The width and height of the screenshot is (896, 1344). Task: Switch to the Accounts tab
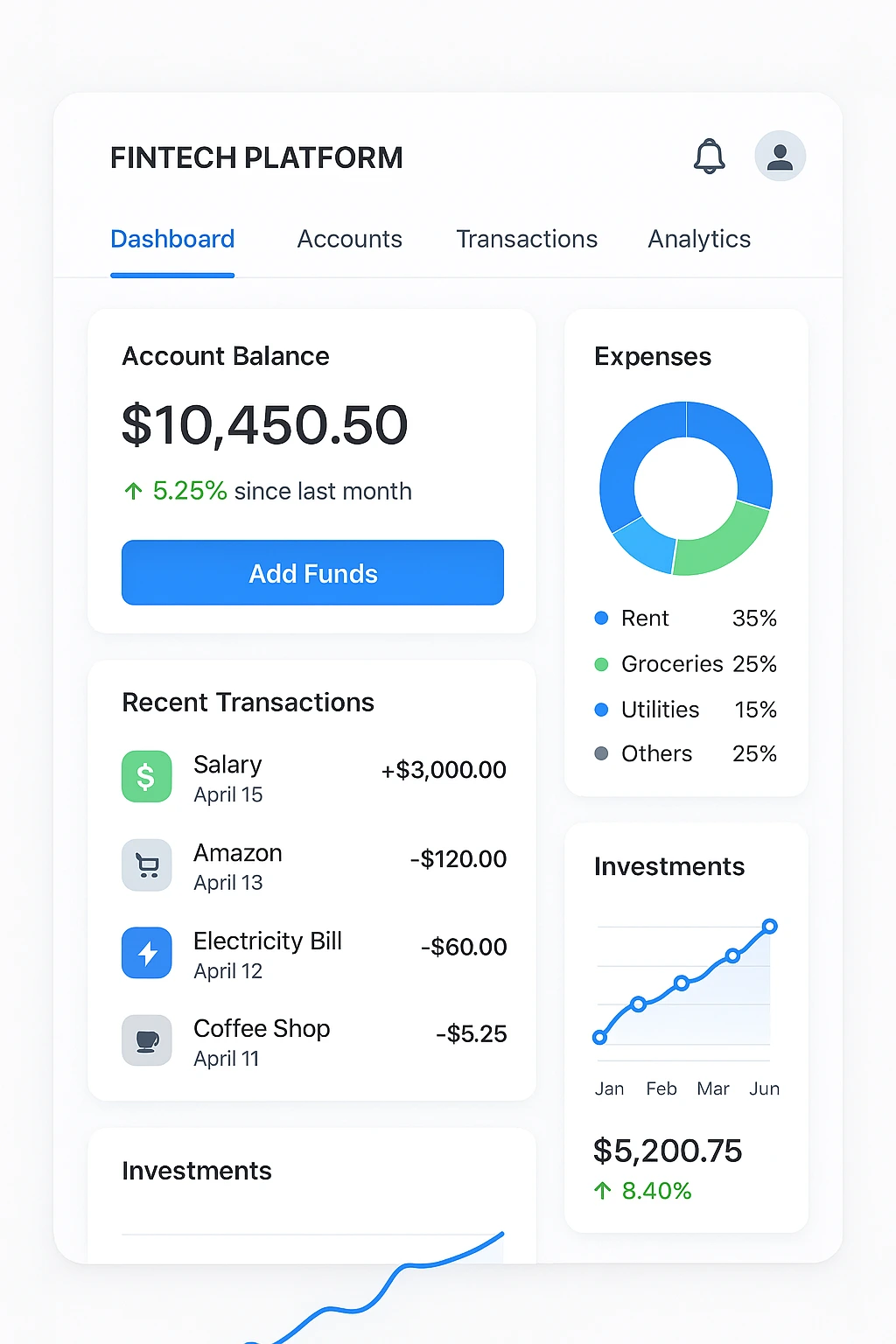click(349, 239)
